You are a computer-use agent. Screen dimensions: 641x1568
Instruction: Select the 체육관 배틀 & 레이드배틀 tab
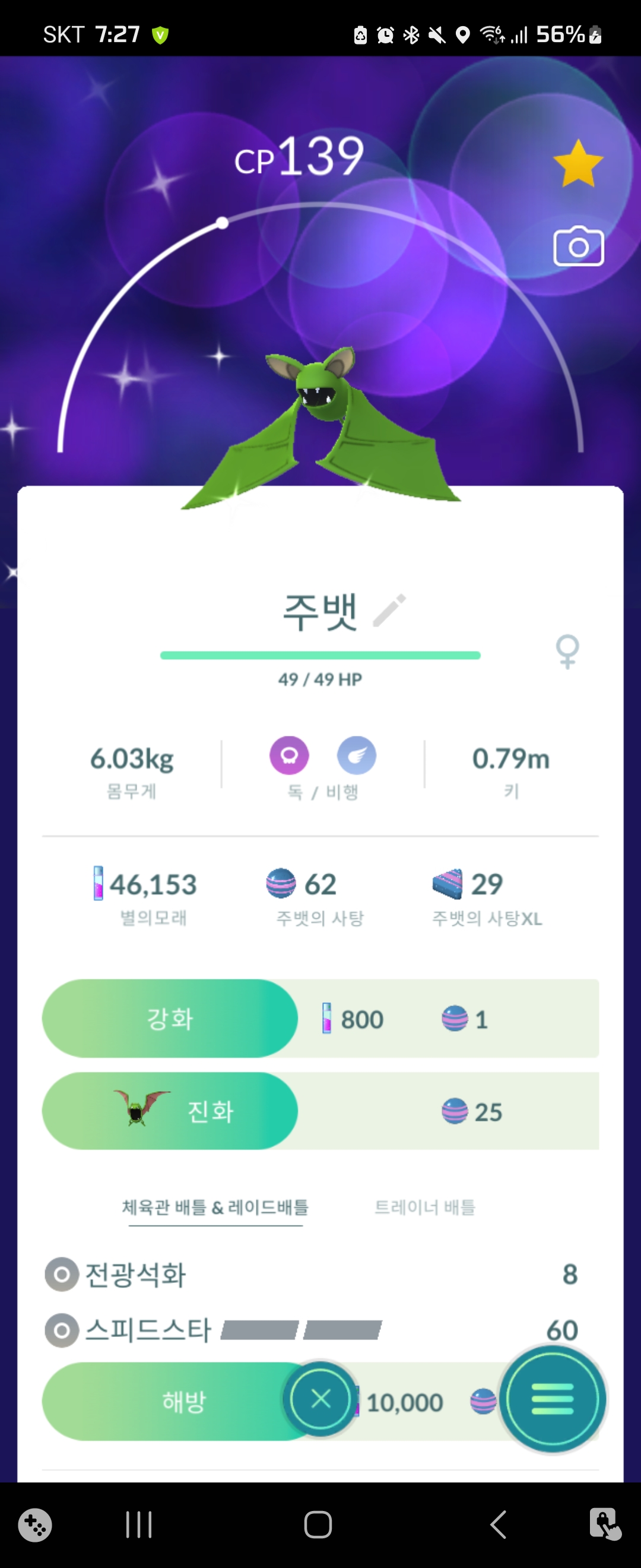tap(215, 1207)
